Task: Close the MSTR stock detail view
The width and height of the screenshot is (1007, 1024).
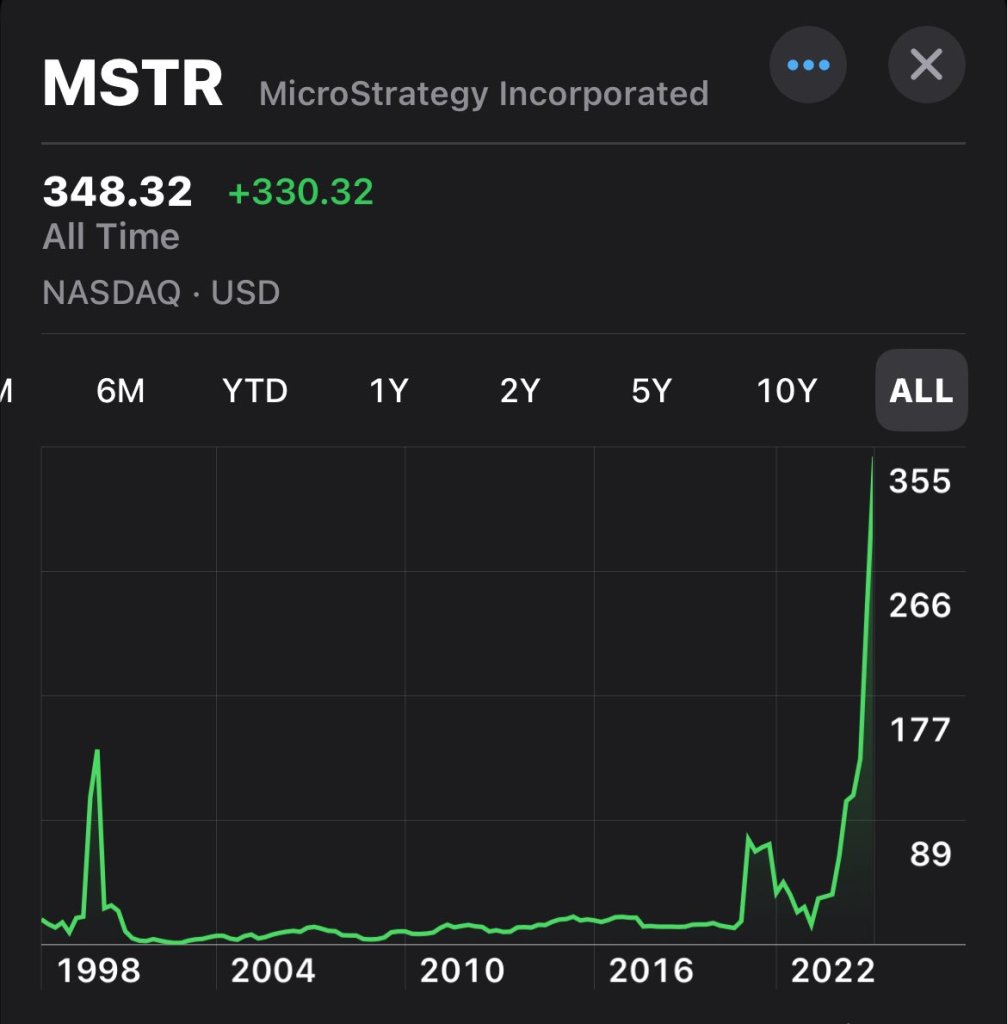Action: 926,65
